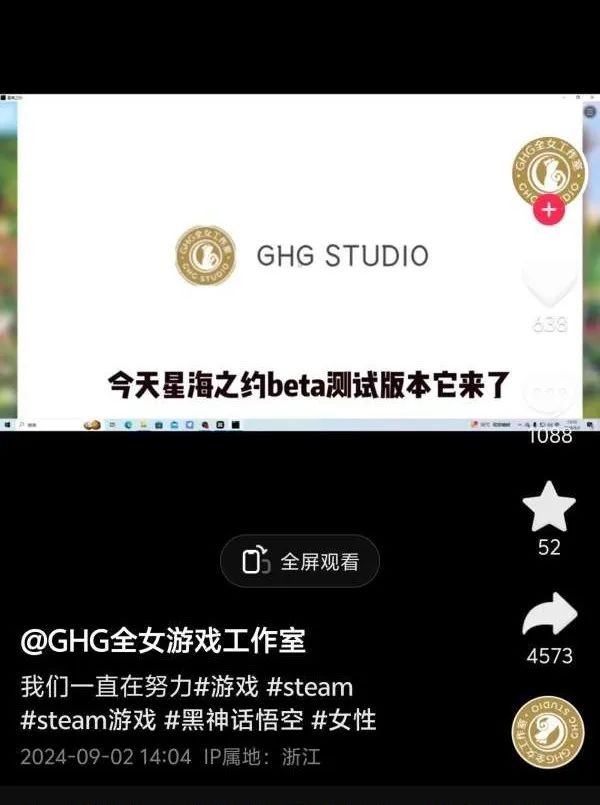Open the @GHG全女游戏工作室 author name
Screen dimensions: 600x805
163,641
